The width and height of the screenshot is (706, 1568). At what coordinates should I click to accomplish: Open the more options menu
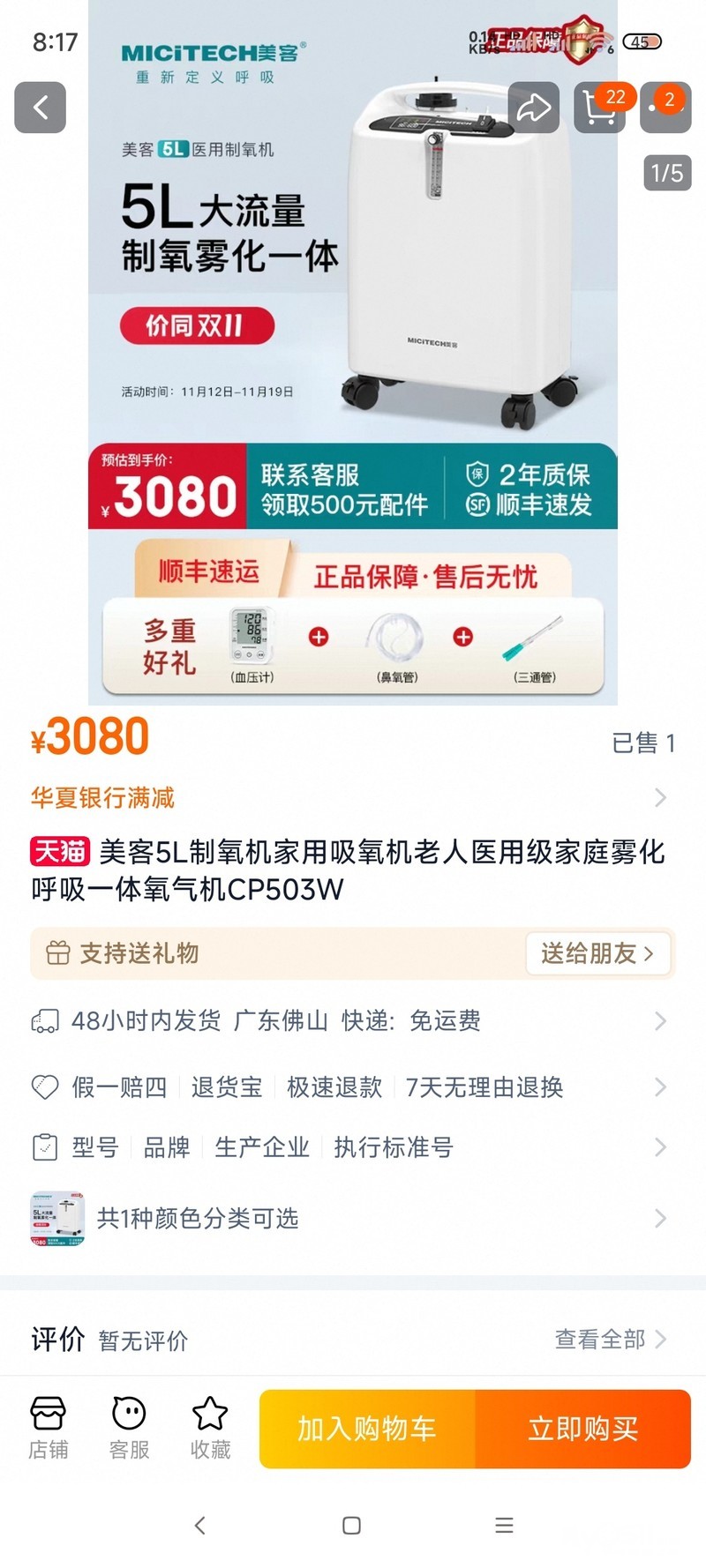click(665, 108)
